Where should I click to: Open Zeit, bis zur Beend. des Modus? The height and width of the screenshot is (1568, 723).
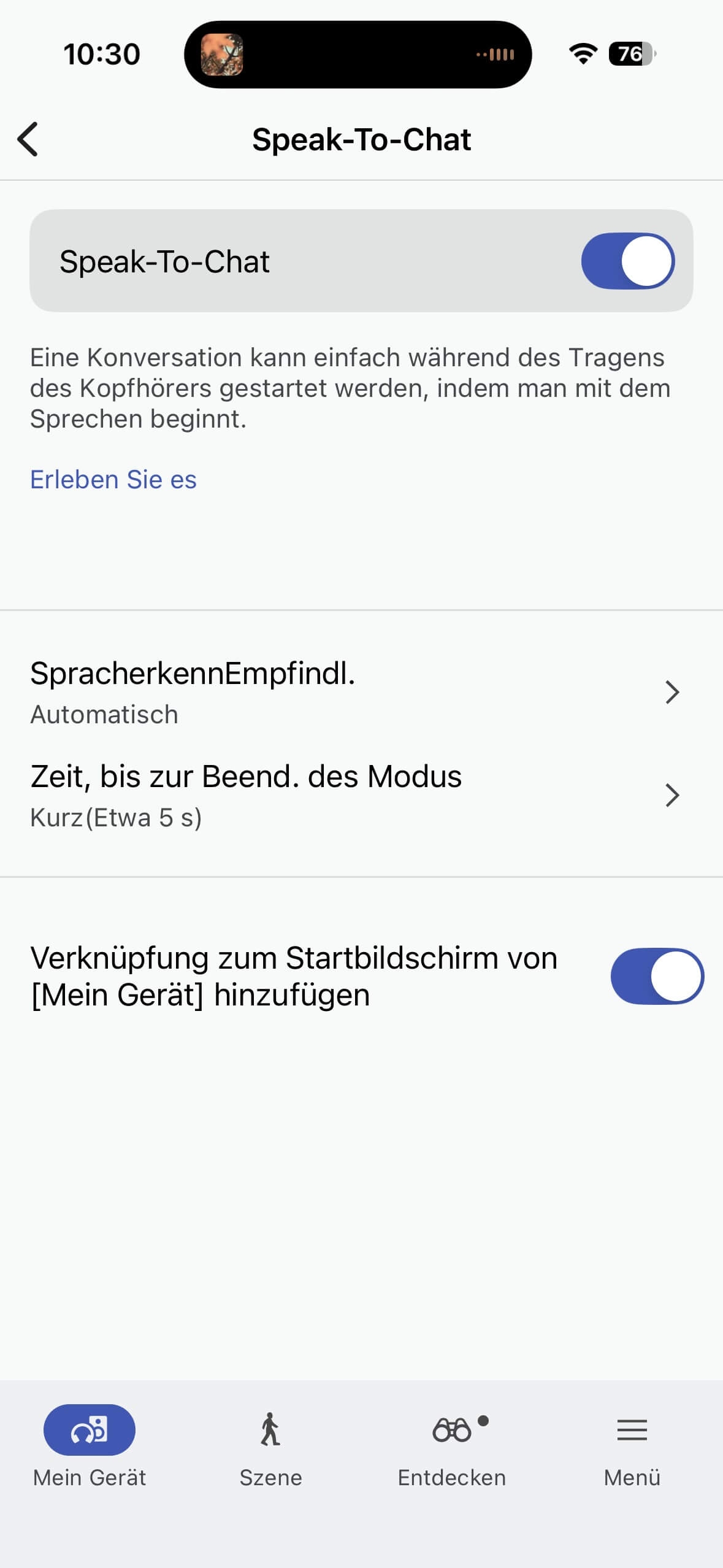click(x=356, y=795)
